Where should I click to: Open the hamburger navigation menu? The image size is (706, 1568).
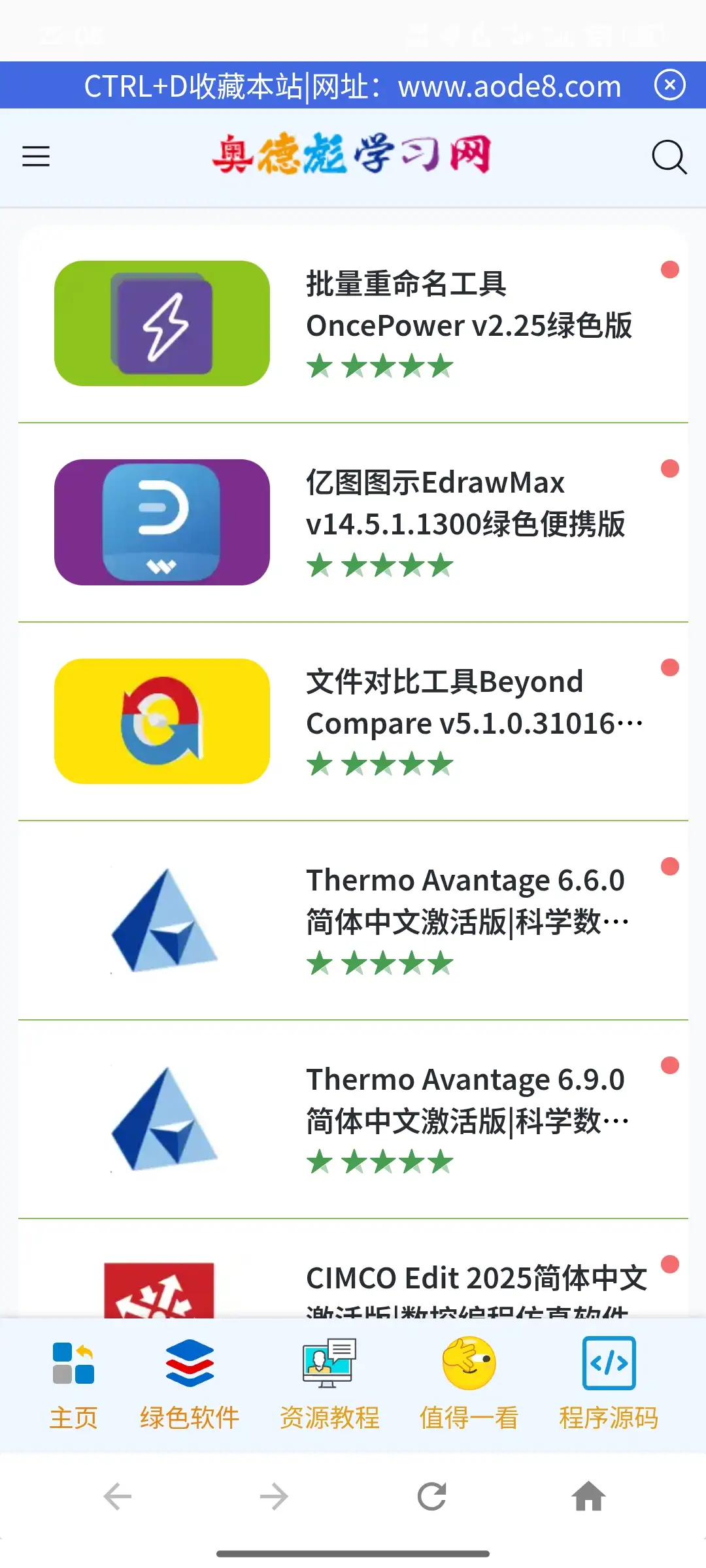35,157
